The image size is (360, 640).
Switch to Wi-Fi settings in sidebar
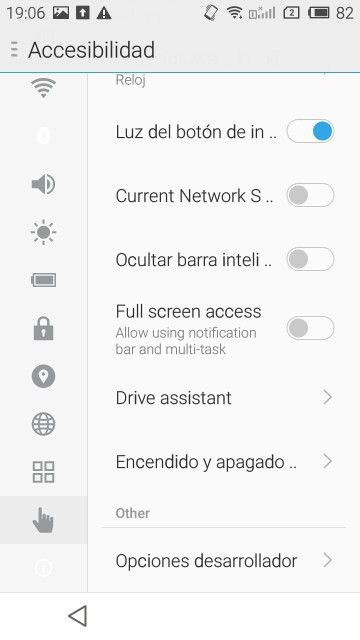coord(43,87)
